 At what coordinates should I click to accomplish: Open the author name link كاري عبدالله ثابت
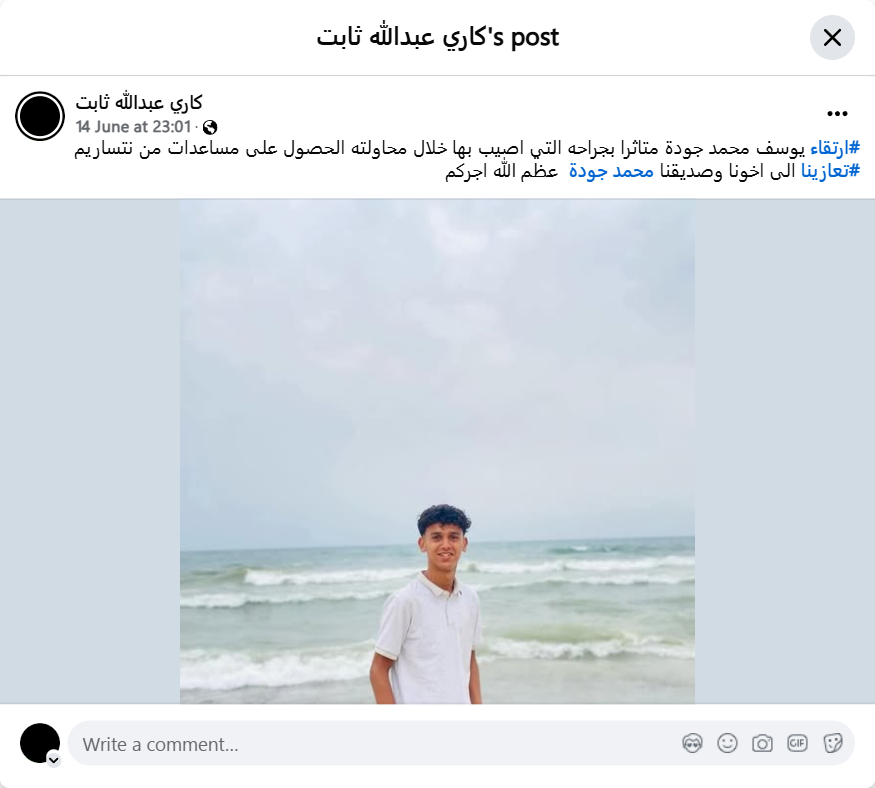tap(139, 103)
